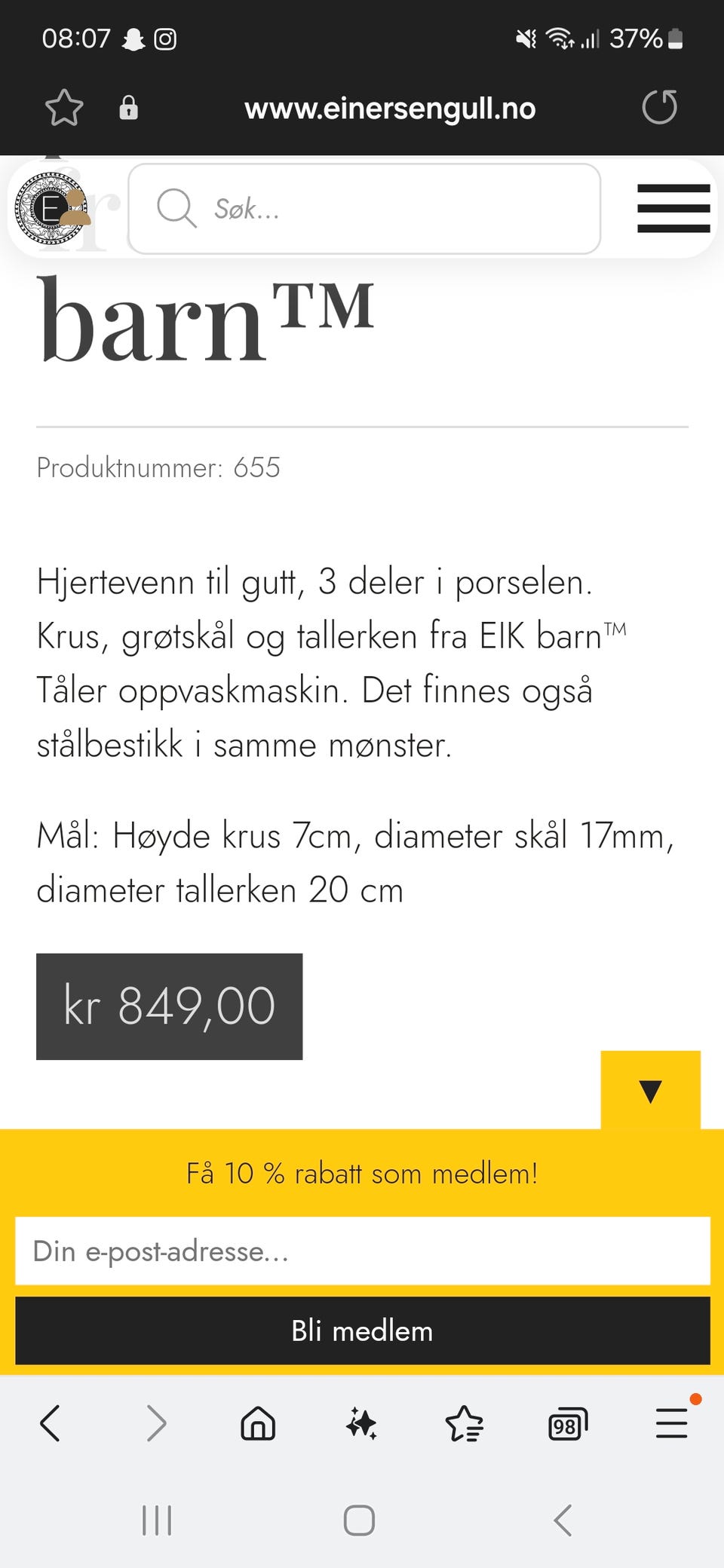
Task: Go to browser home with the home icon
Action: tap(257, 1423)
